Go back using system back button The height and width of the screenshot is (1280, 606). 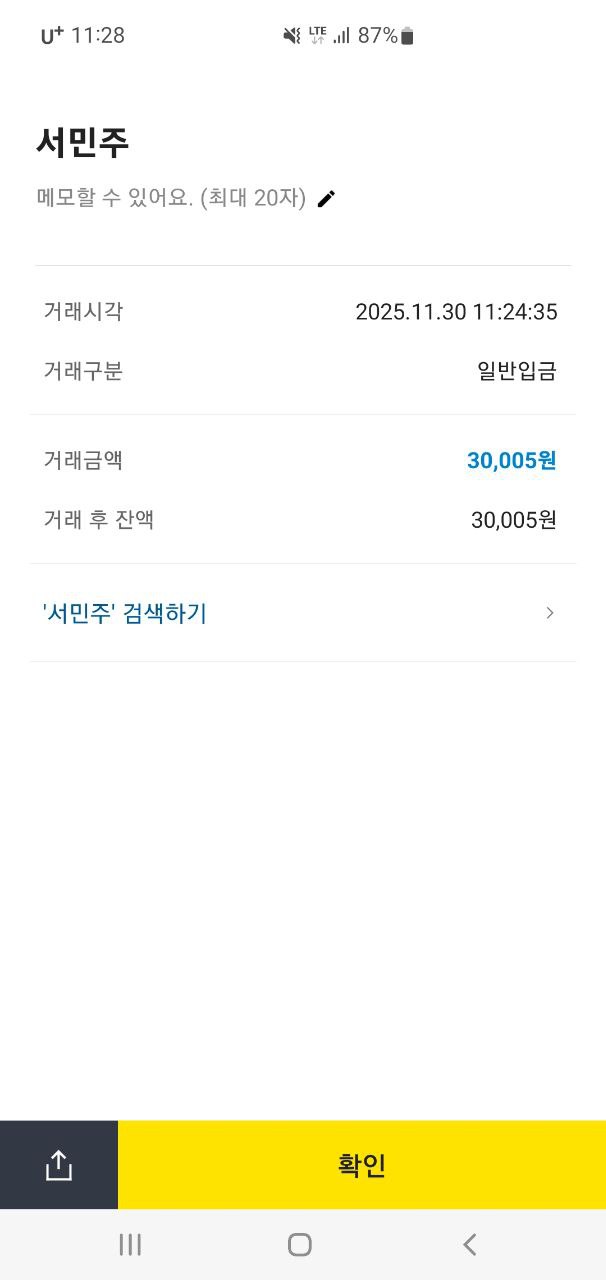[470, 1244]
